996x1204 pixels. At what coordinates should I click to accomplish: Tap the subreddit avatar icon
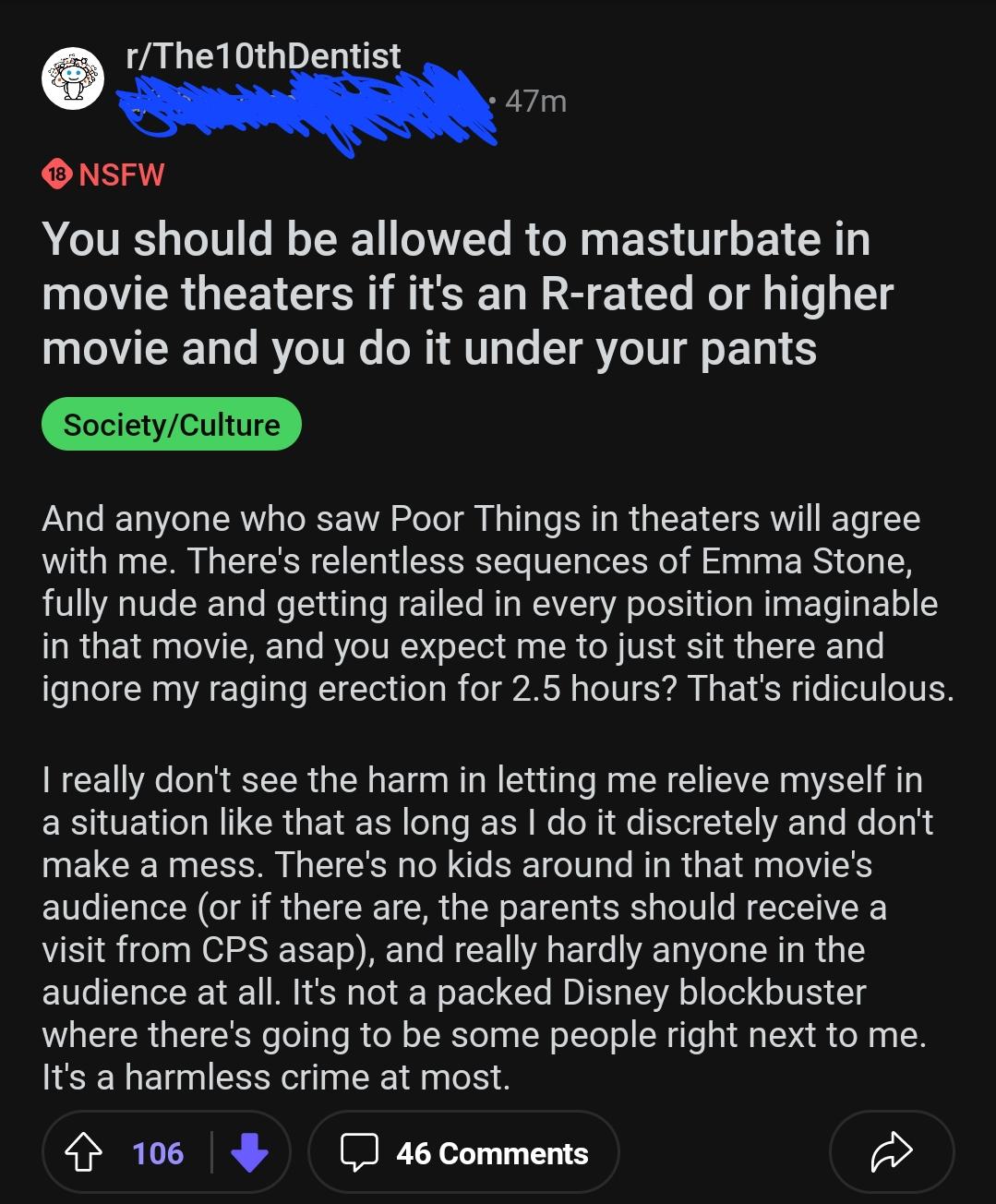(x=73, y=79)
